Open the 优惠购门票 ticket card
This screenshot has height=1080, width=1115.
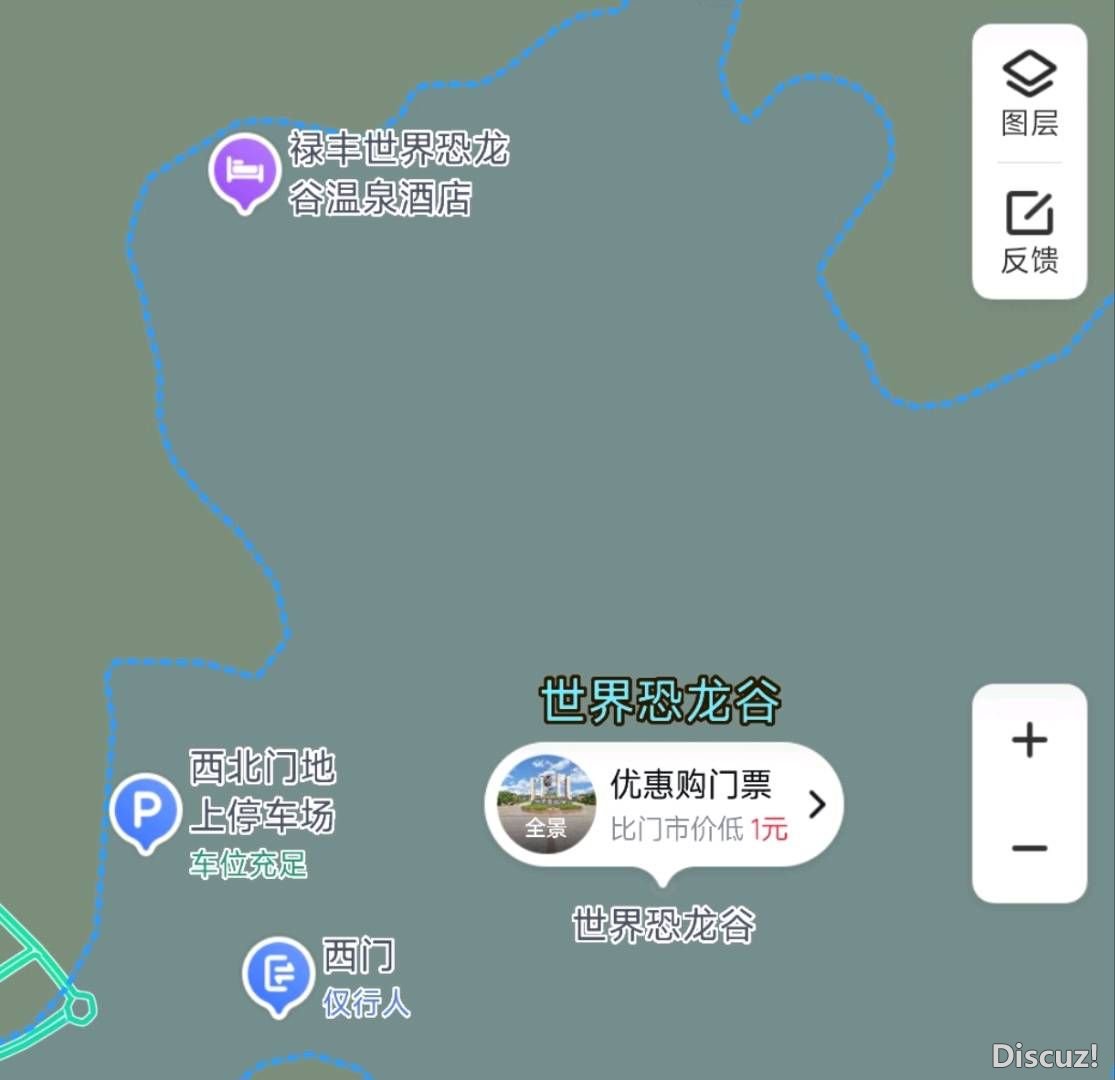pyautogui.click(x=700, y=805)
